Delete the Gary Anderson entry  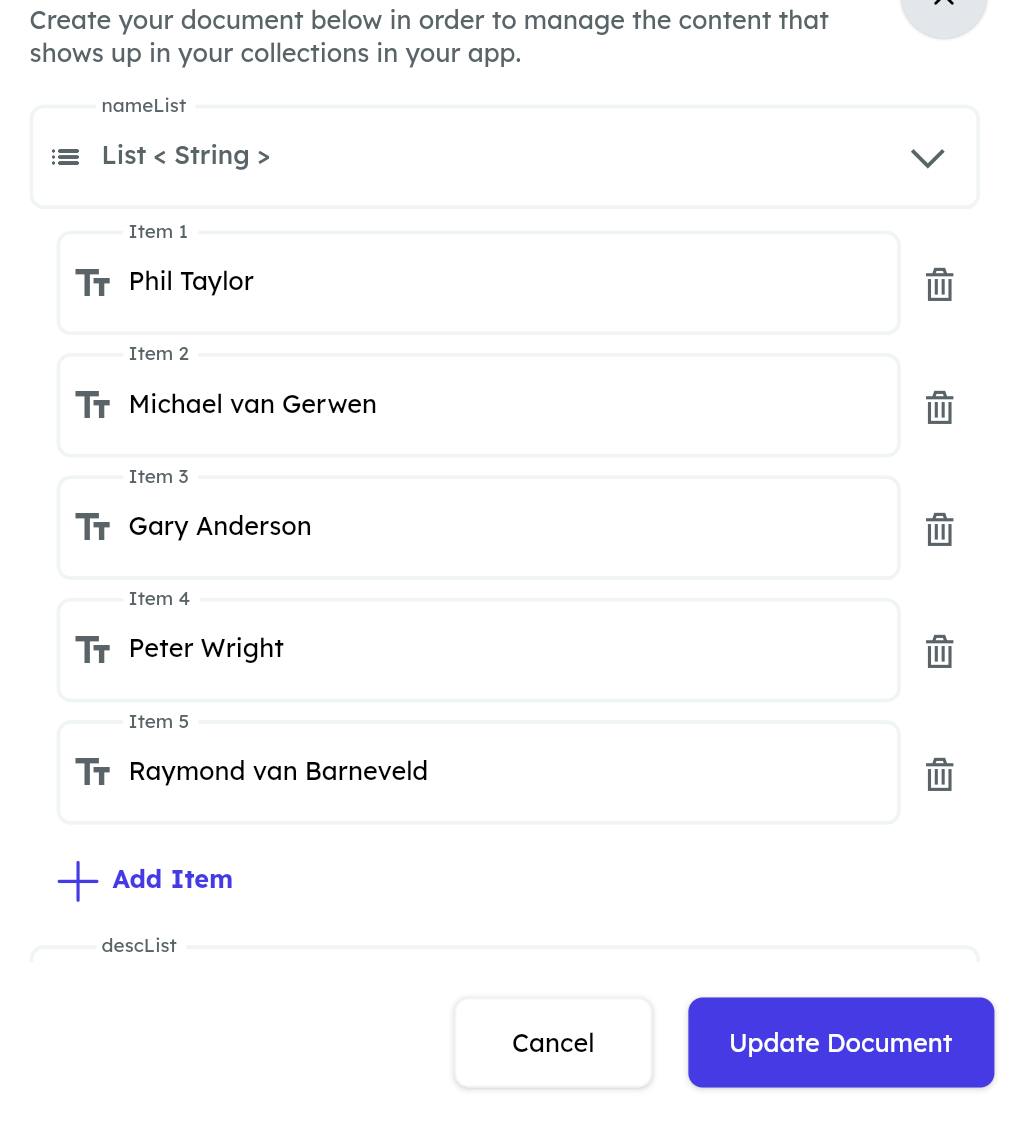point(939,530)
